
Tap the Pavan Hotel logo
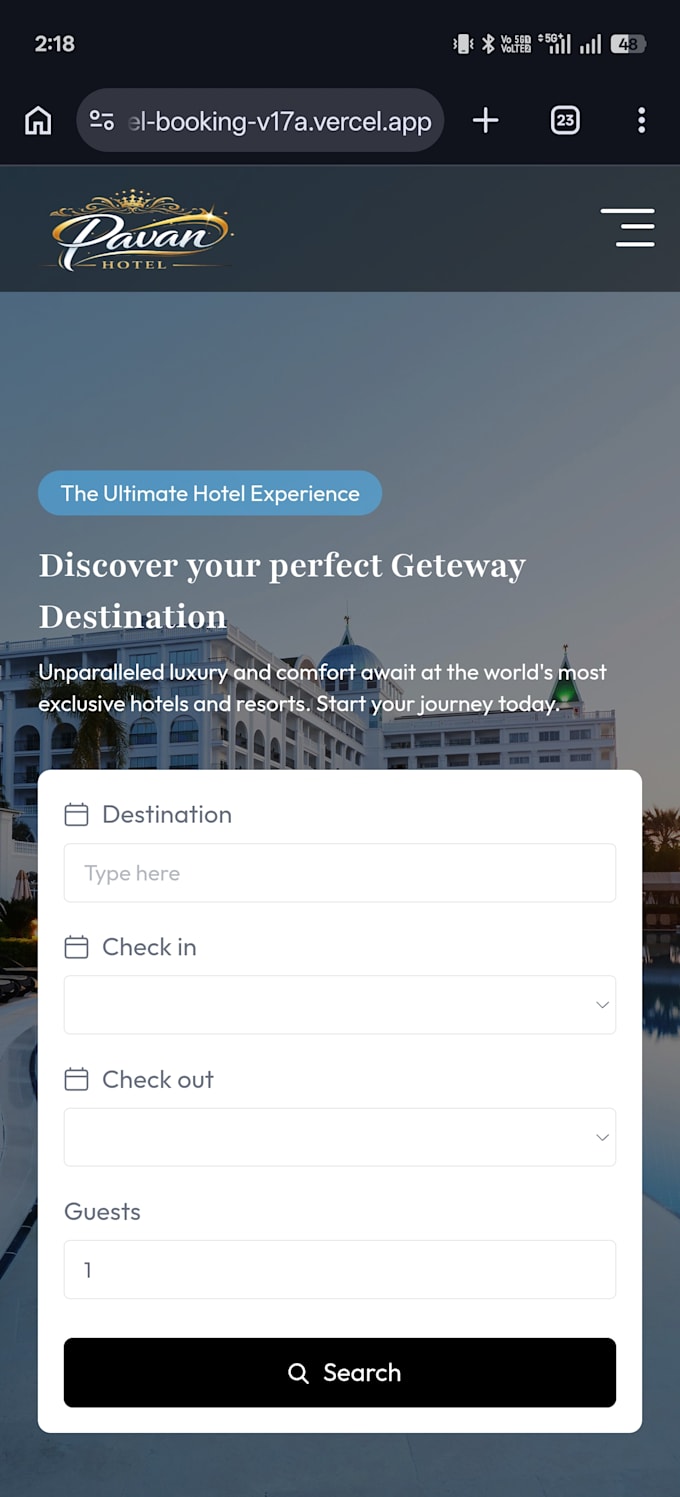[x=140, y=230]
